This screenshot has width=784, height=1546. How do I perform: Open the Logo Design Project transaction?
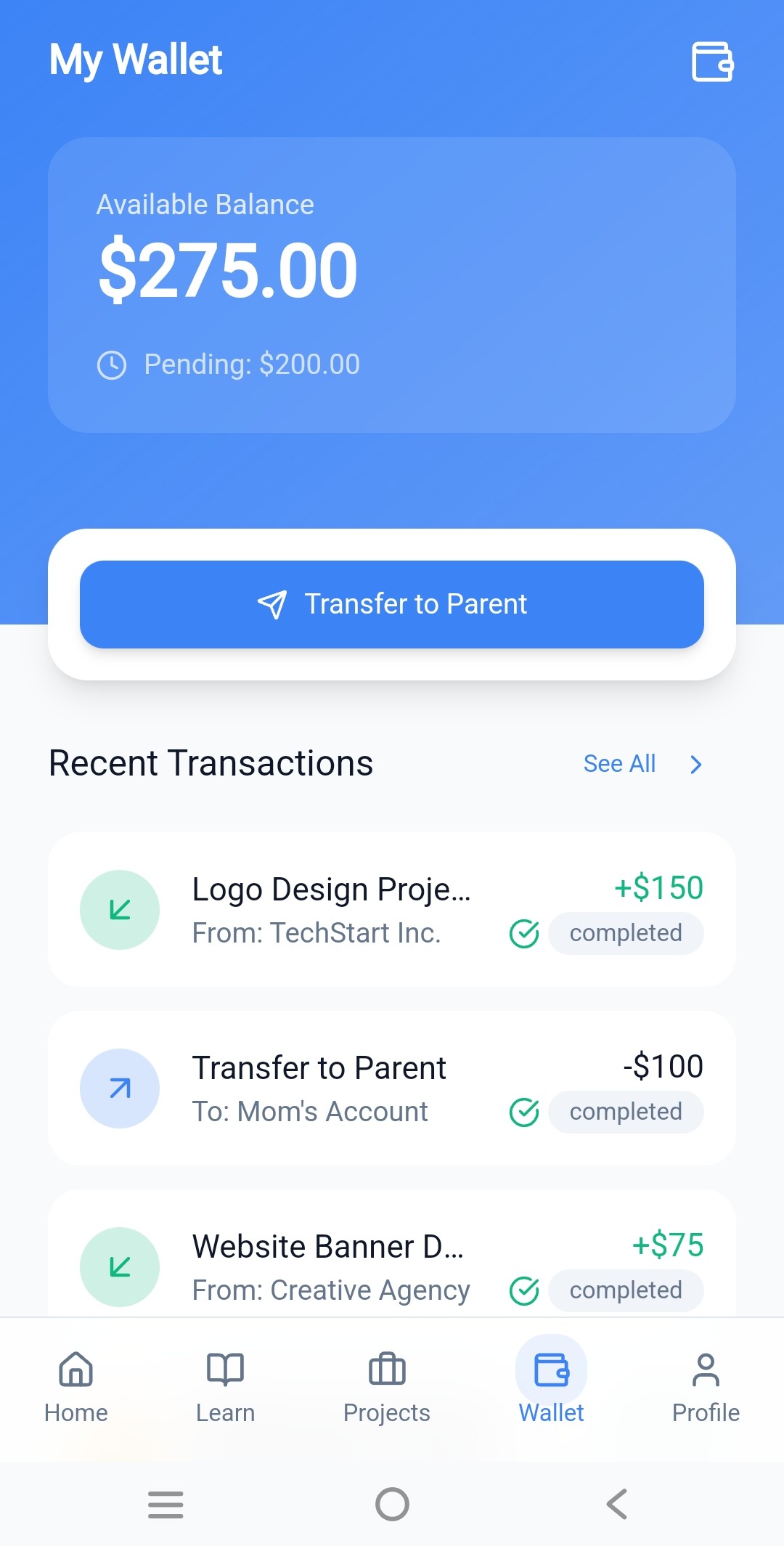(392, 910)
